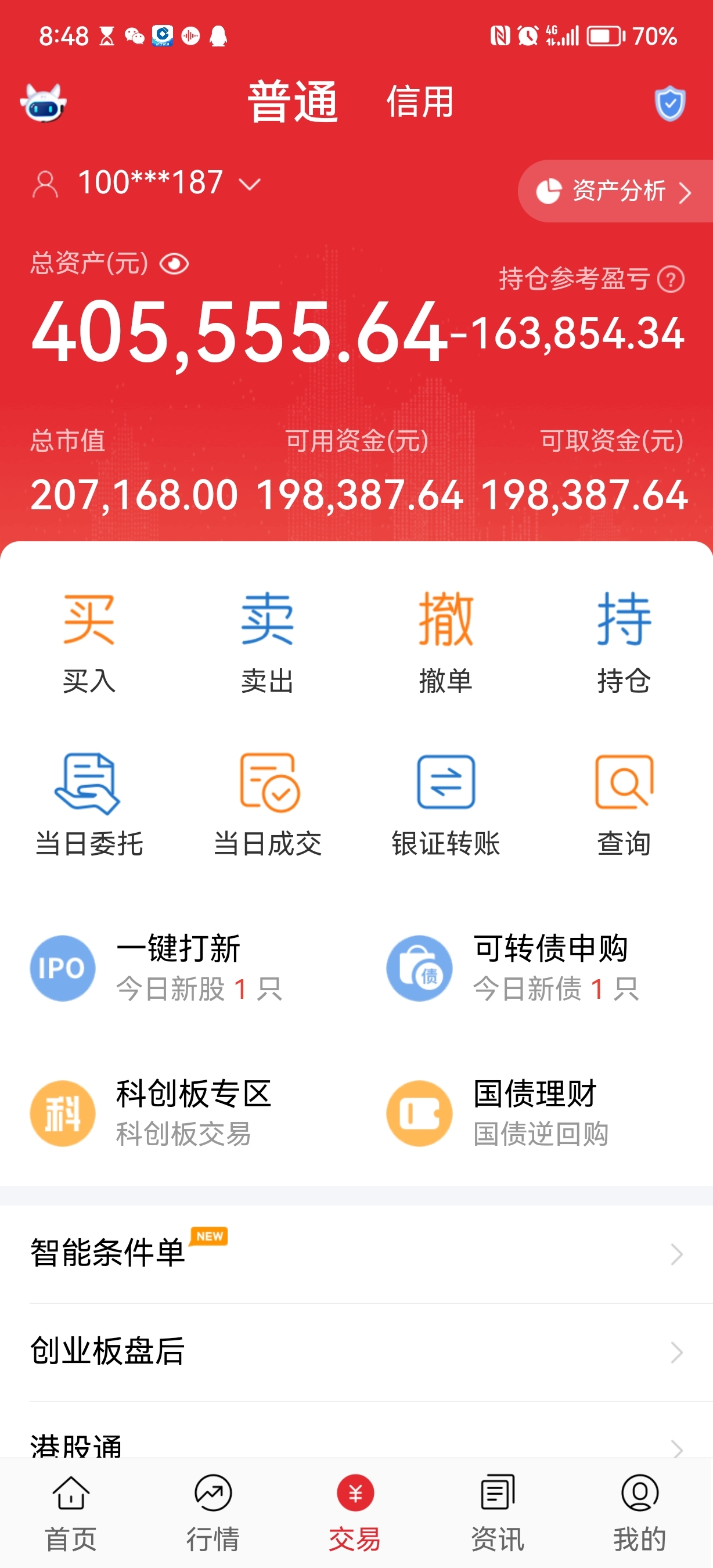Open 撤单 to cancel orders

pos(445,642)
